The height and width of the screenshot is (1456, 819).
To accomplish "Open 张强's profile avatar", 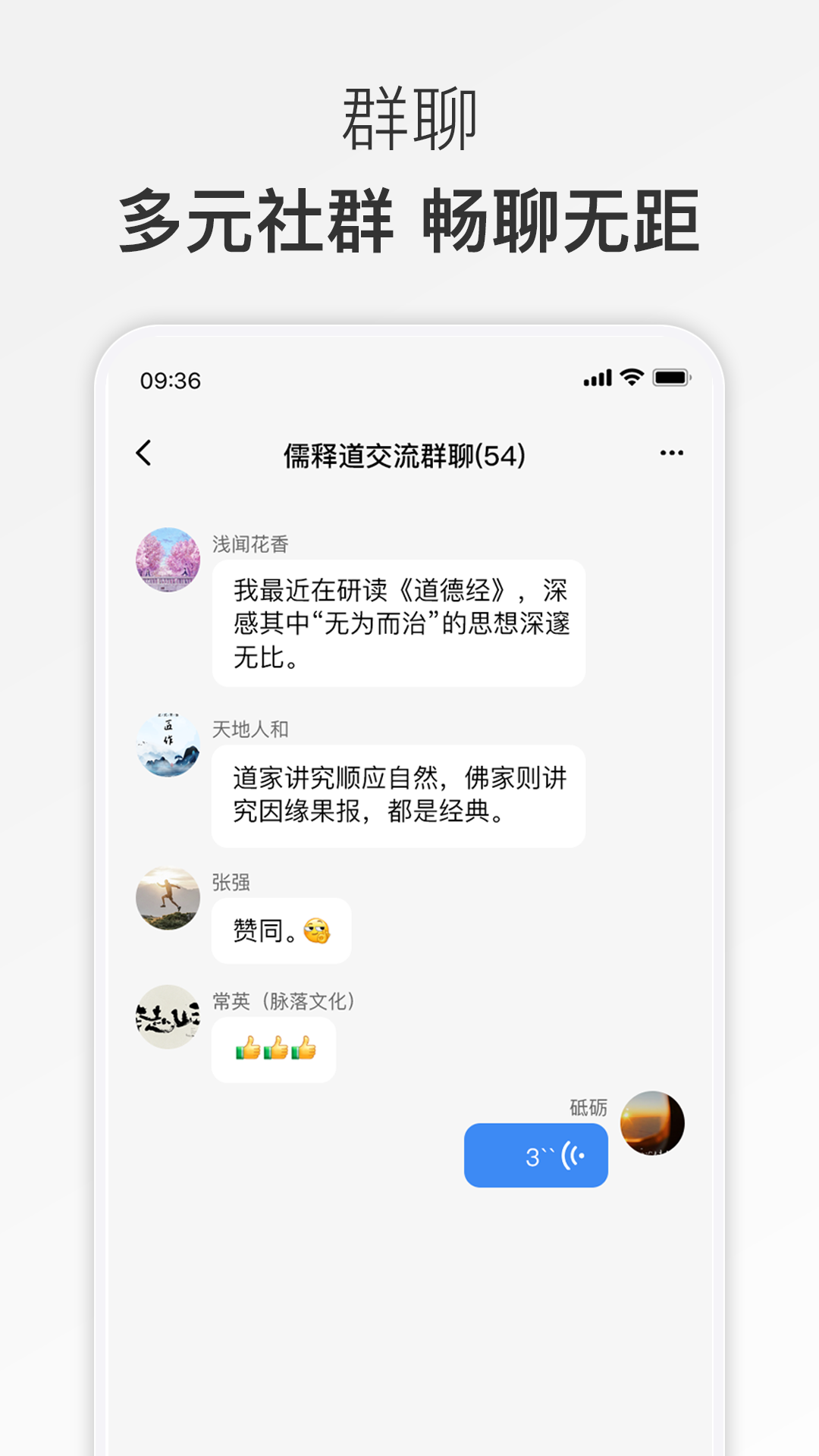I will pyautogui.click(x=168, y=898).
